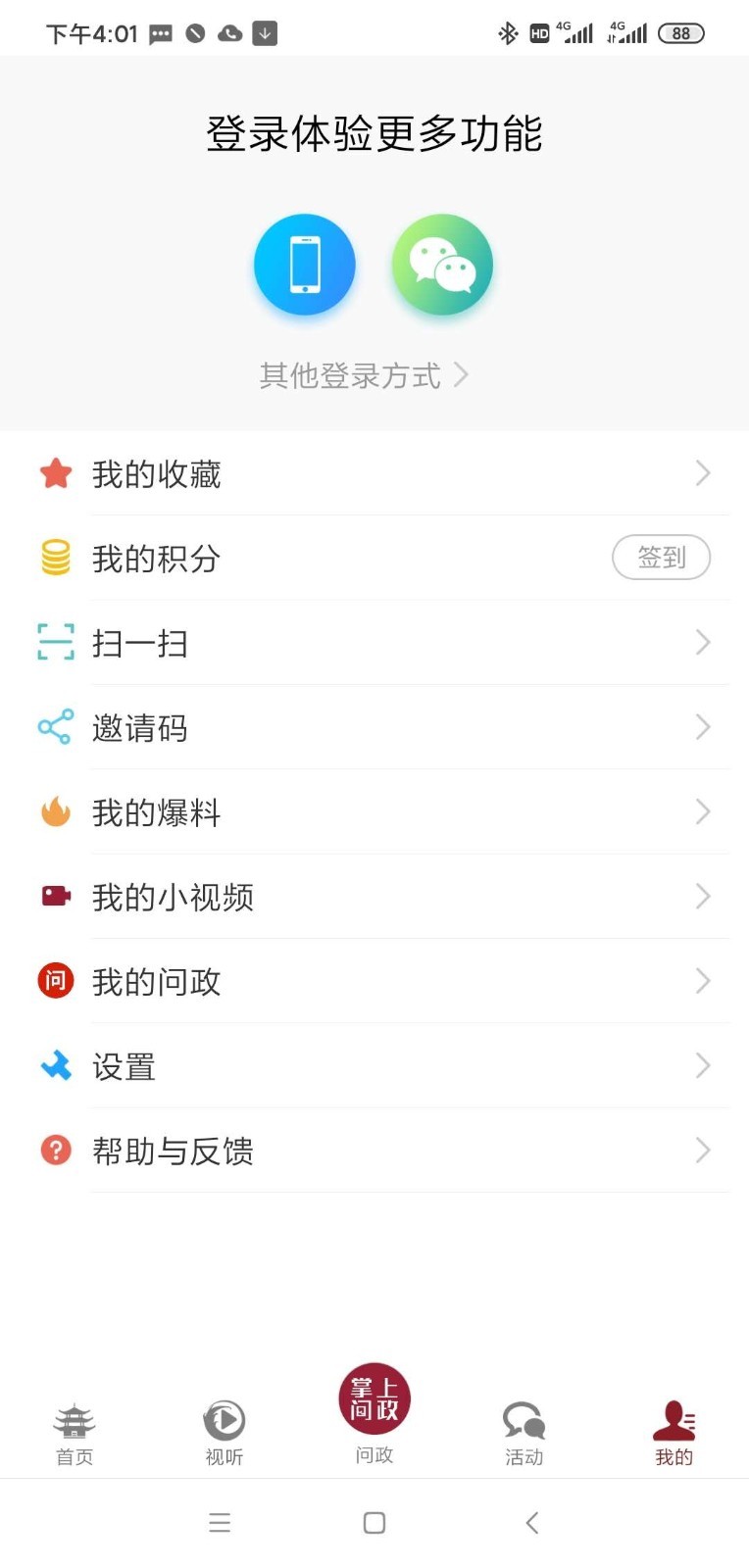The width and height of the screenshot is (749, 1568).
Task: Switch to the 视听 tab
Action: pyautogui.click(x=225, y=1435)
